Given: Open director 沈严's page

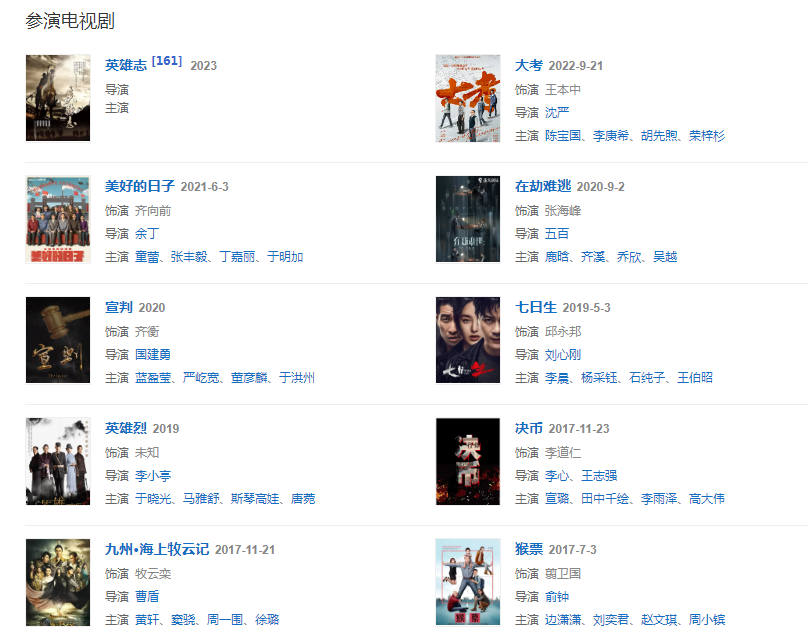Looking at the screenshot, I should (557, 113).
